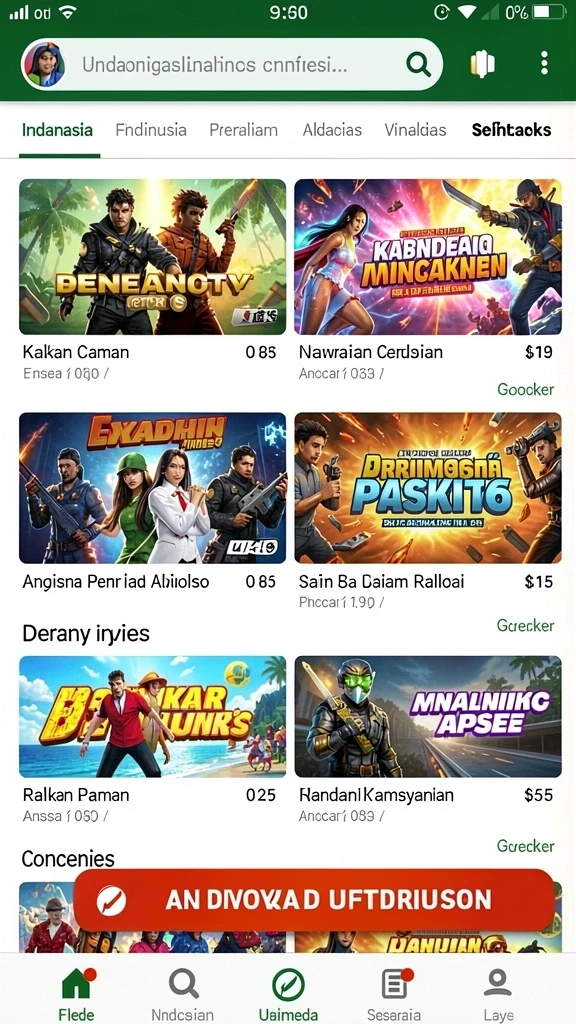Viewport: 576px width, 1024px height.
Task: Tap the search magnifier icon in top bar
Action: coord(418,64)
